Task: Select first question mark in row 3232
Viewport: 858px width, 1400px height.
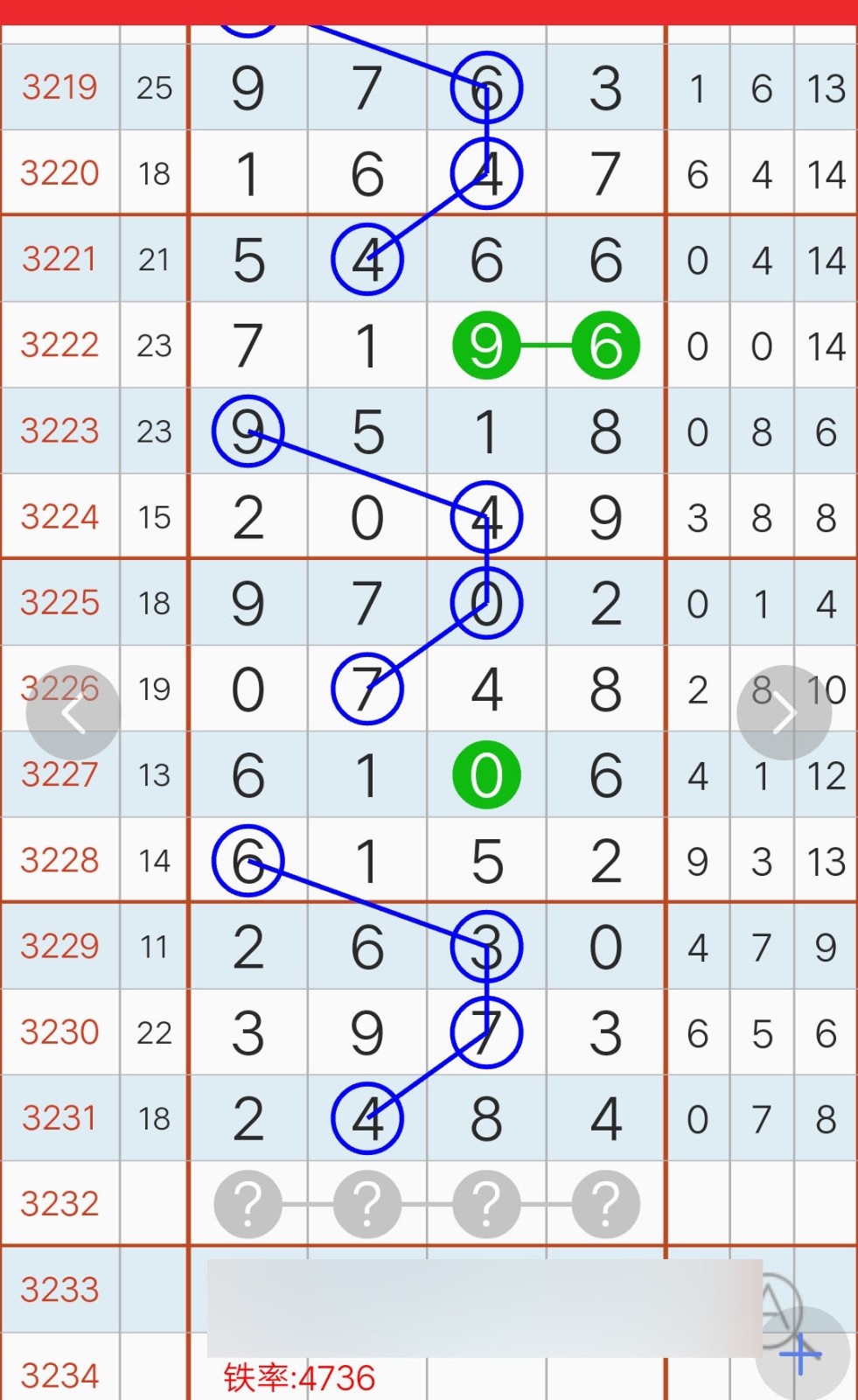Action: click(248, 1204)
